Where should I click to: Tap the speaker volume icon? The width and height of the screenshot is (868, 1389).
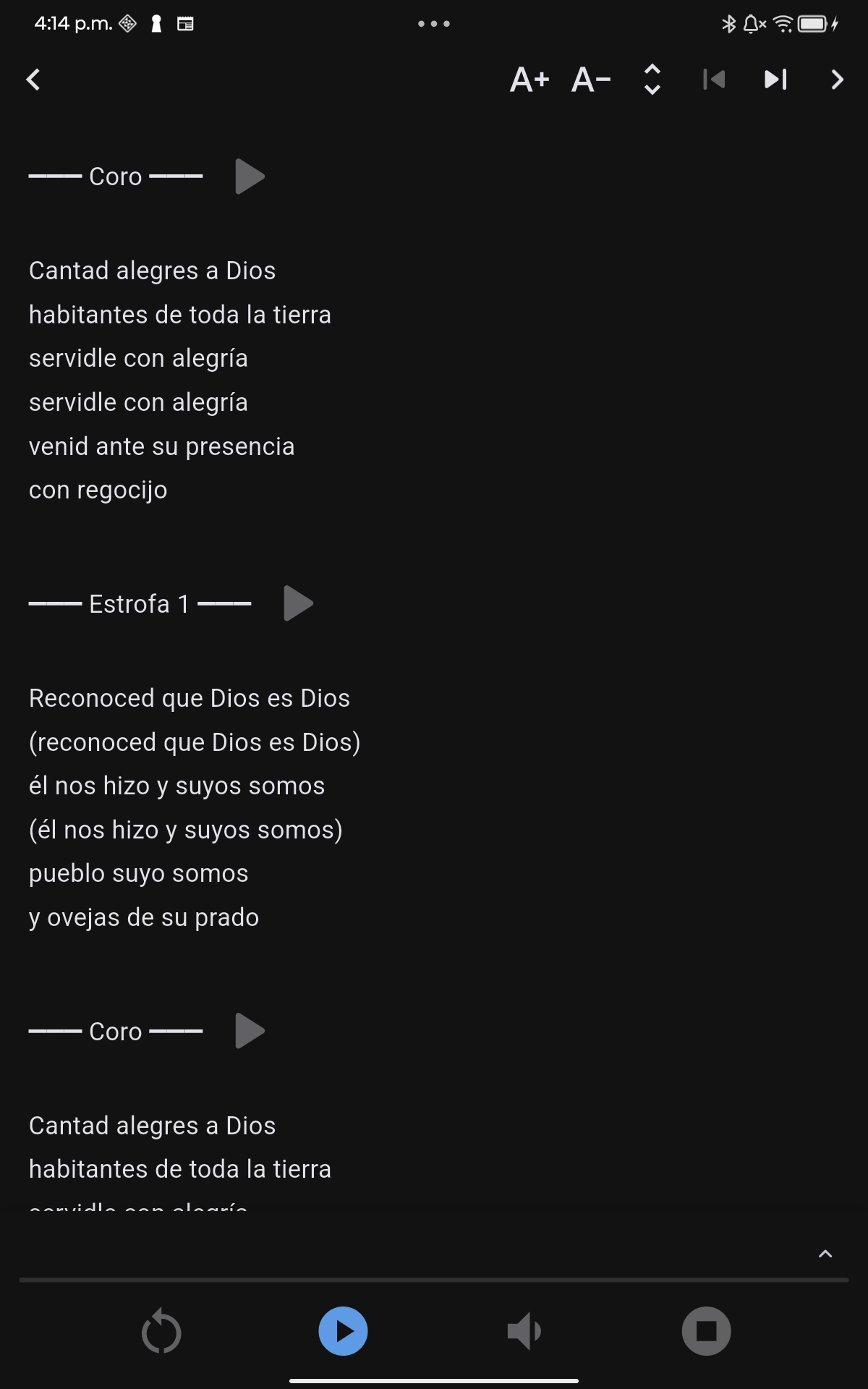coord(524,1331)
